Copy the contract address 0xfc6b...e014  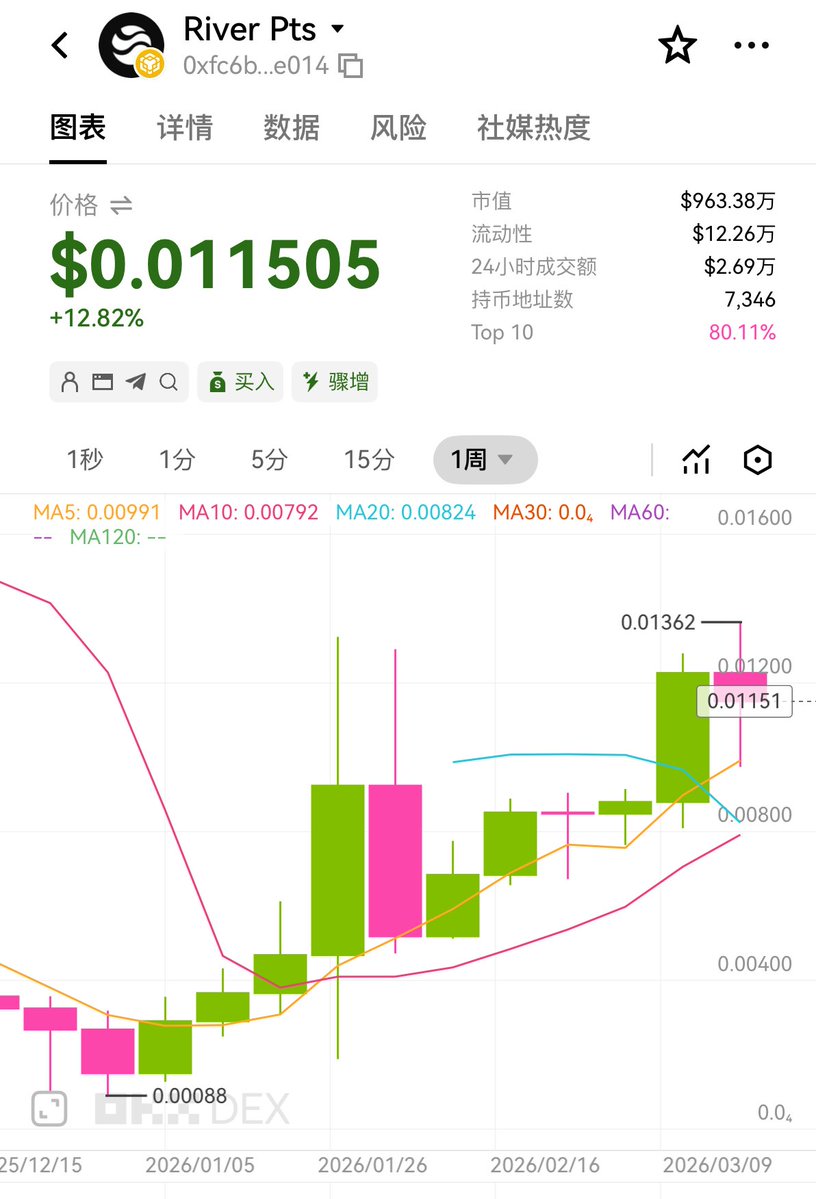pos(350,66)
